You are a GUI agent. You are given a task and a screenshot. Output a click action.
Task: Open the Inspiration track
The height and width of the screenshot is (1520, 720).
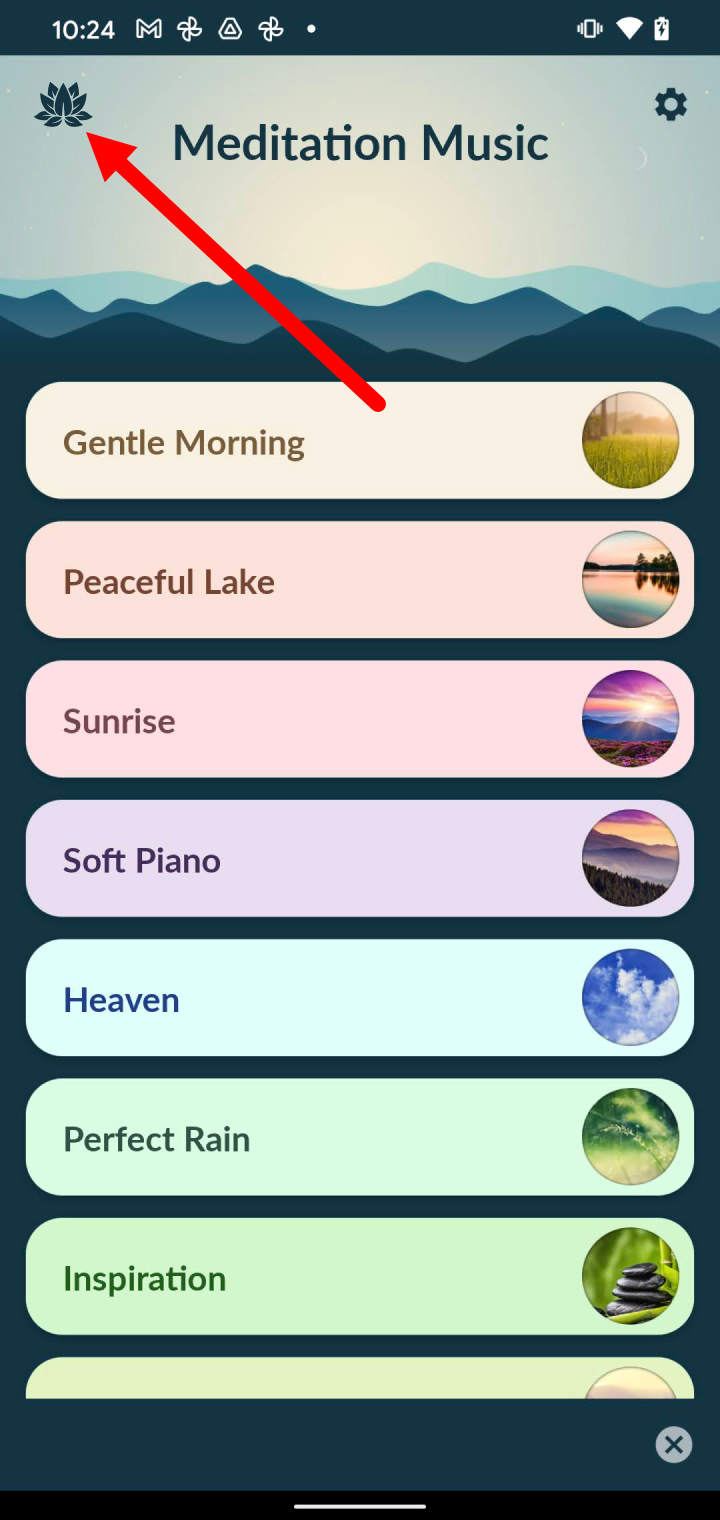click(300, 1276)
